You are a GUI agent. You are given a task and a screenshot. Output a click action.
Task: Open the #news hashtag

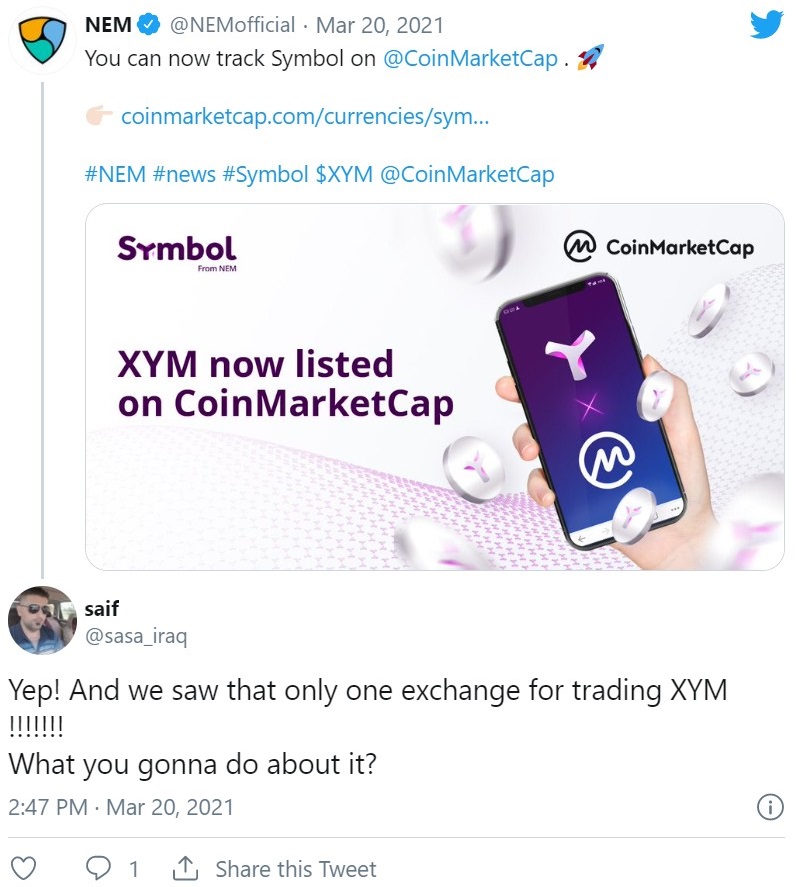click(183, 174)
